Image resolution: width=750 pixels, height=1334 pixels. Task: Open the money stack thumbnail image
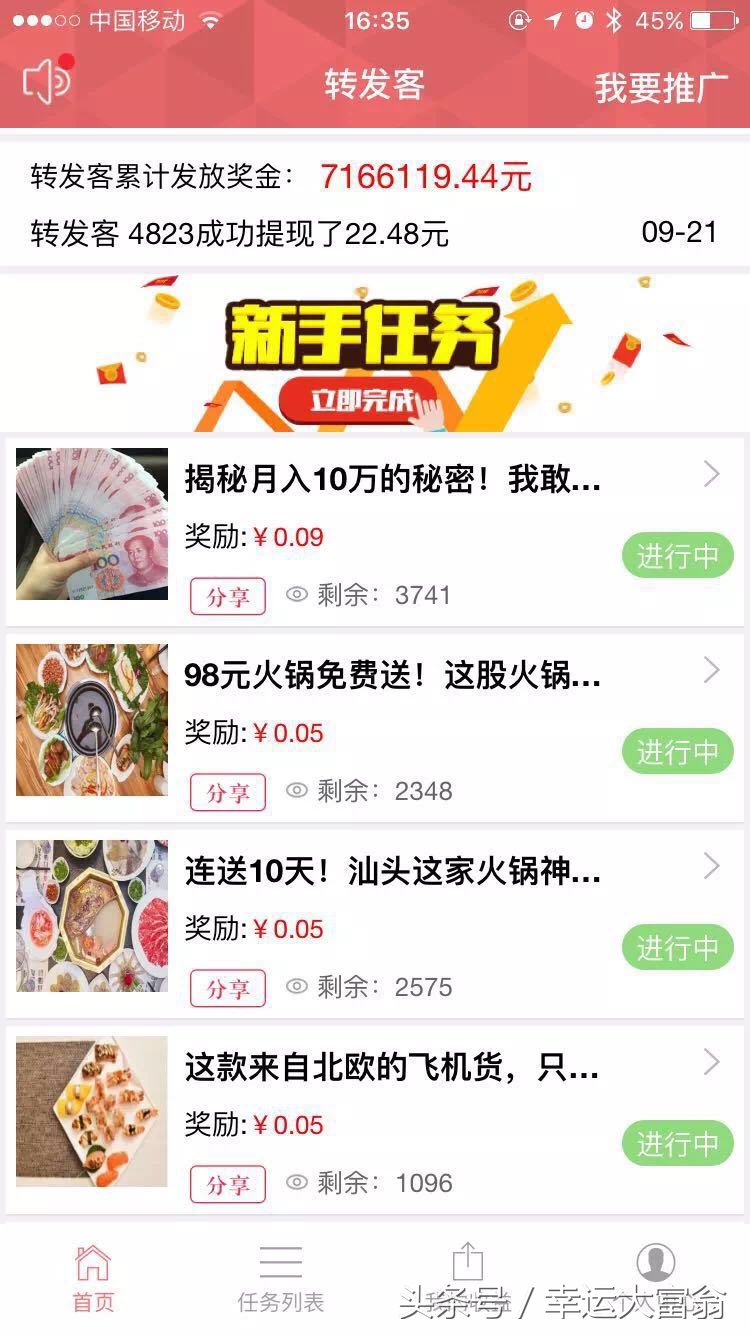[x=91, y=526]
